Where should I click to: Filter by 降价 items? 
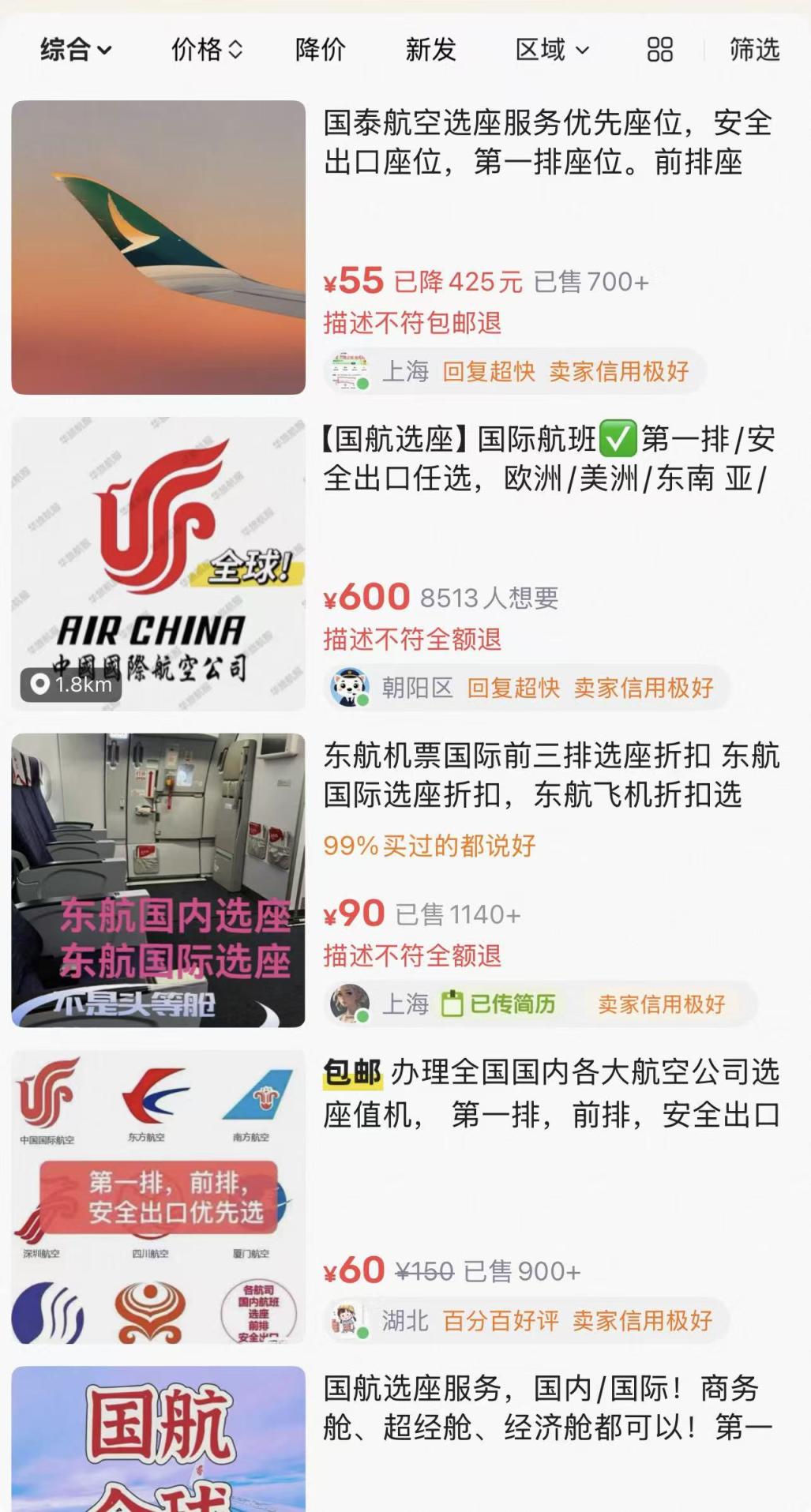320,50
